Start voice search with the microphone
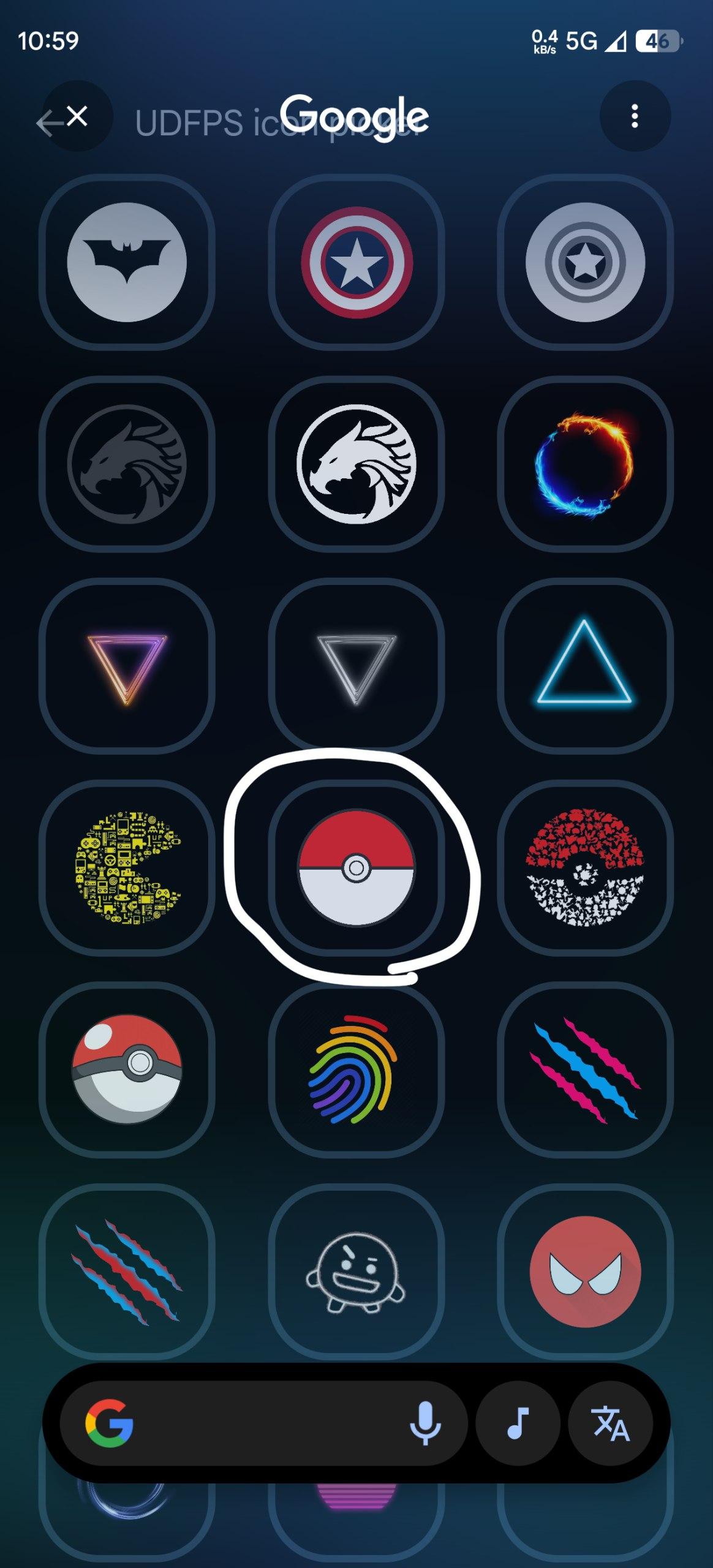The image size is (713, 1568). coord(424,1422)
